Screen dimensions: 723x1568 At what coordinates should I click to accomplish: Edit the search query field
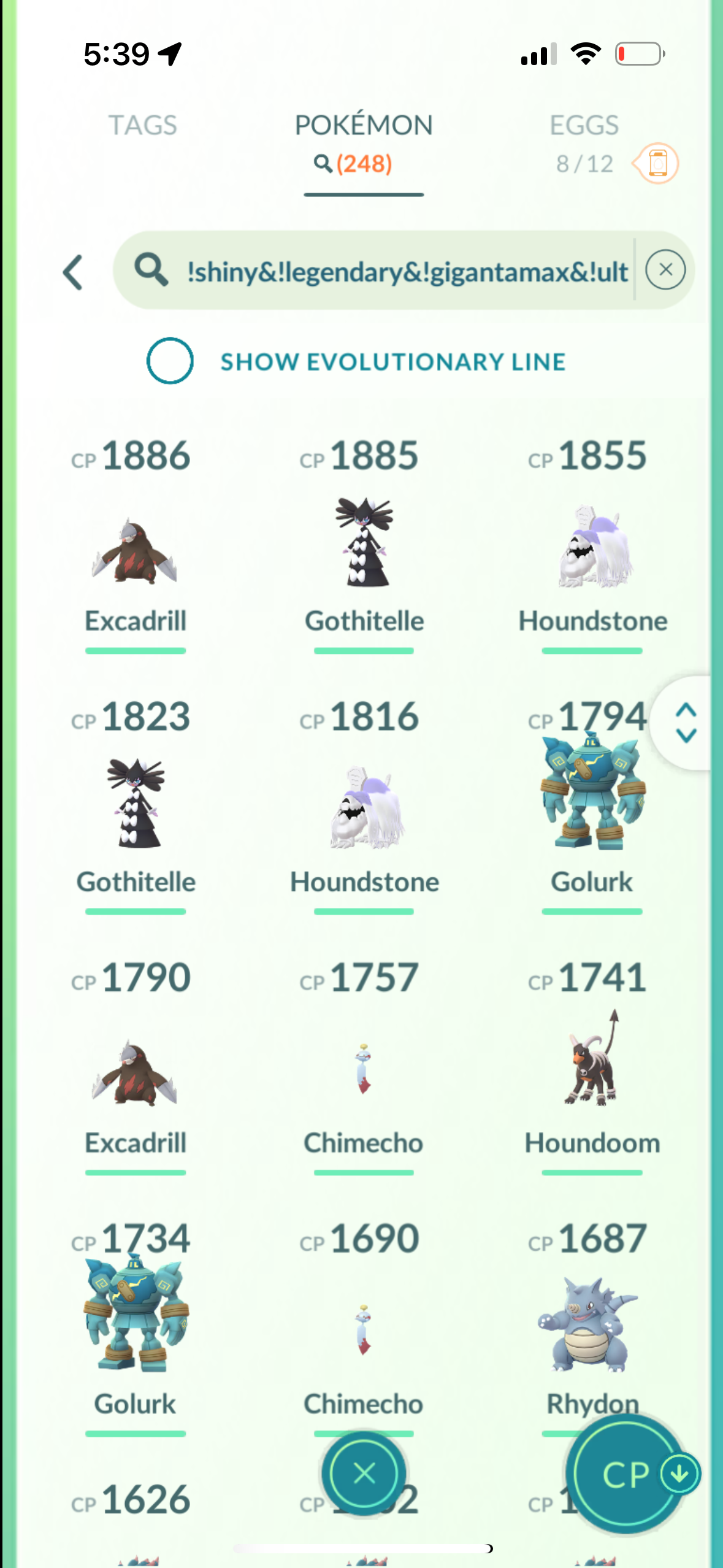point(407,271)
